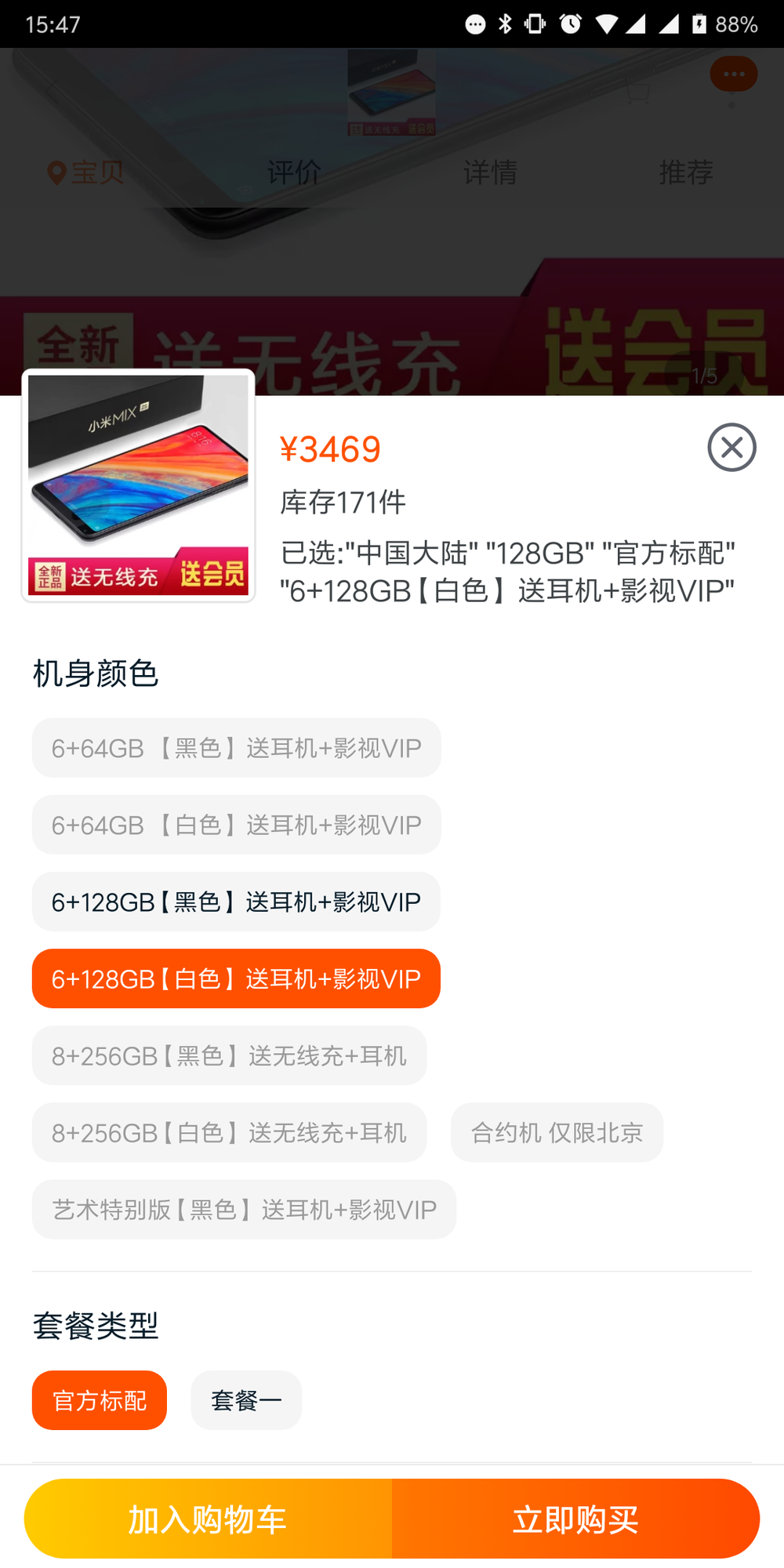Select 6+64GB【黑色】送耳机+影视VIP
Viewport: 784px width, 1568px height.
[x=236, y=748]
